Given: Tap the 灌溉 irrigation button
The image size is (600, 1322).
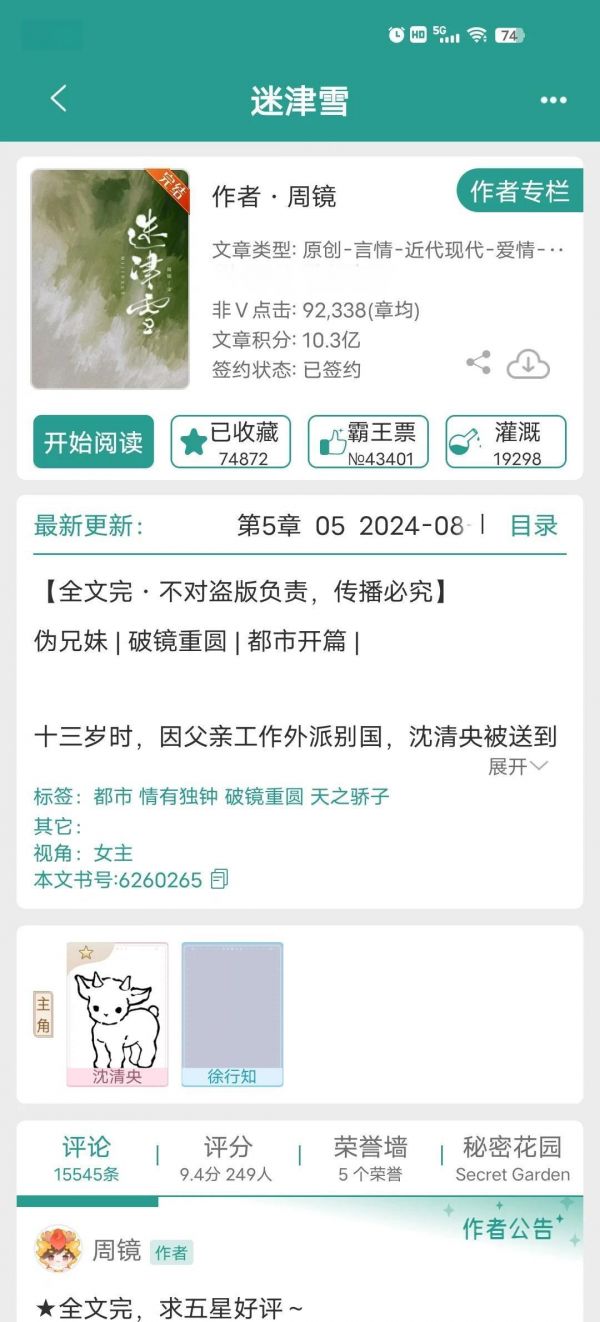Looking at the screenshot, I should [x=506, y=442].
